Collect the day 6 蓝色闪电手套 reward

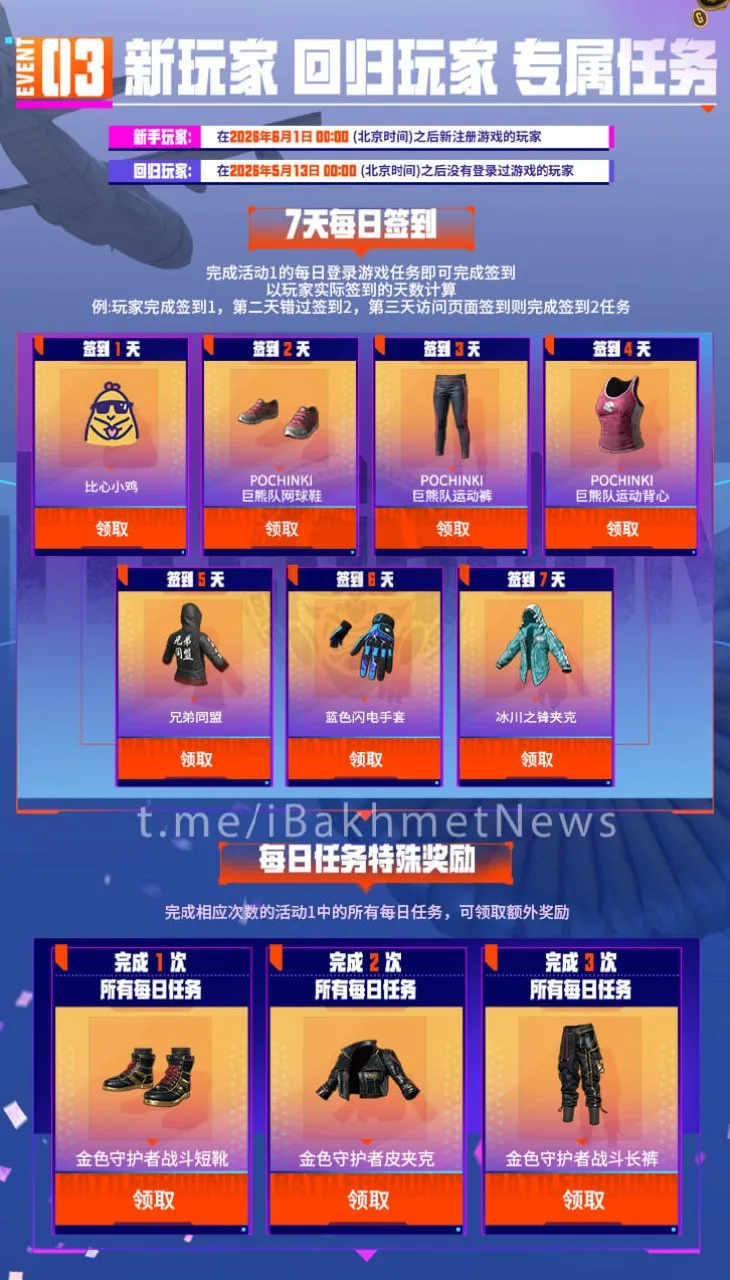click(365, 759)
